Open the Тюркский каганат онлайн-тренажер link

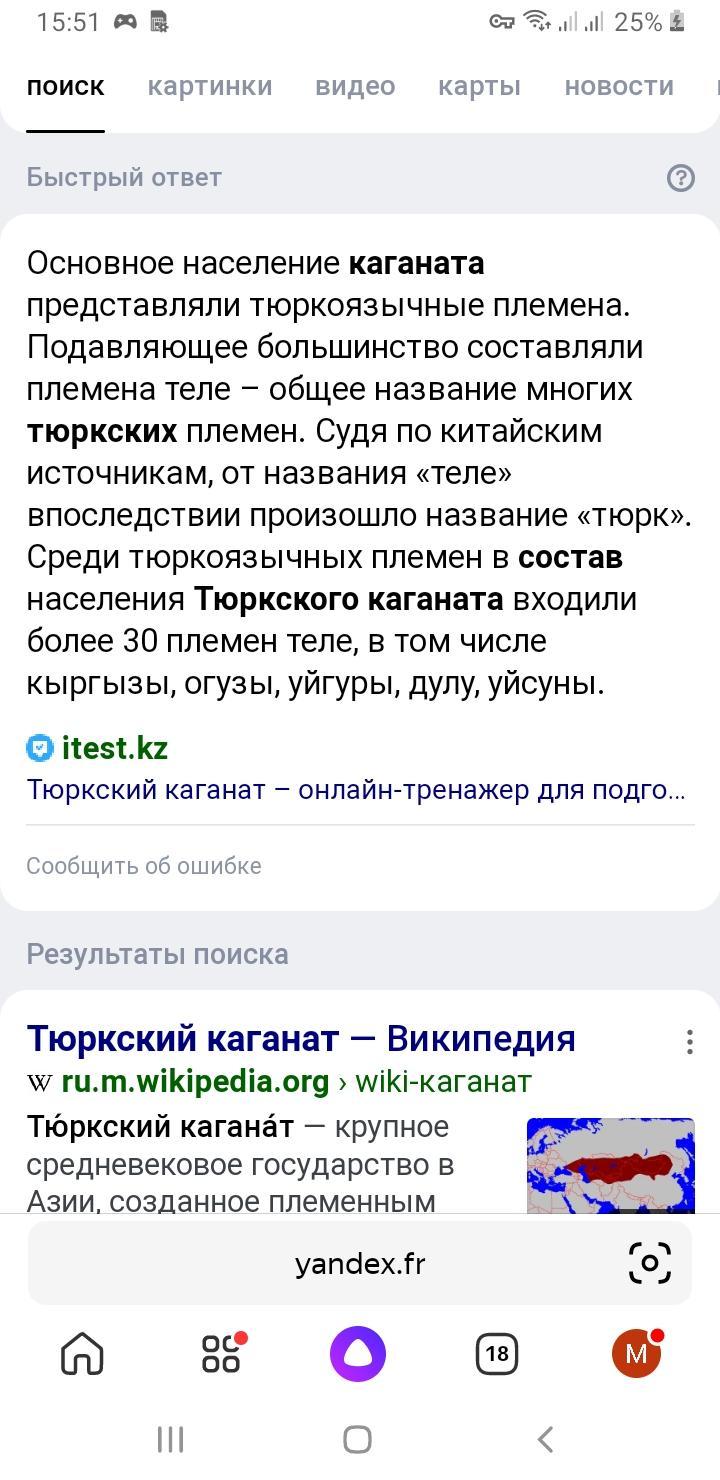[x=355, y=790]
